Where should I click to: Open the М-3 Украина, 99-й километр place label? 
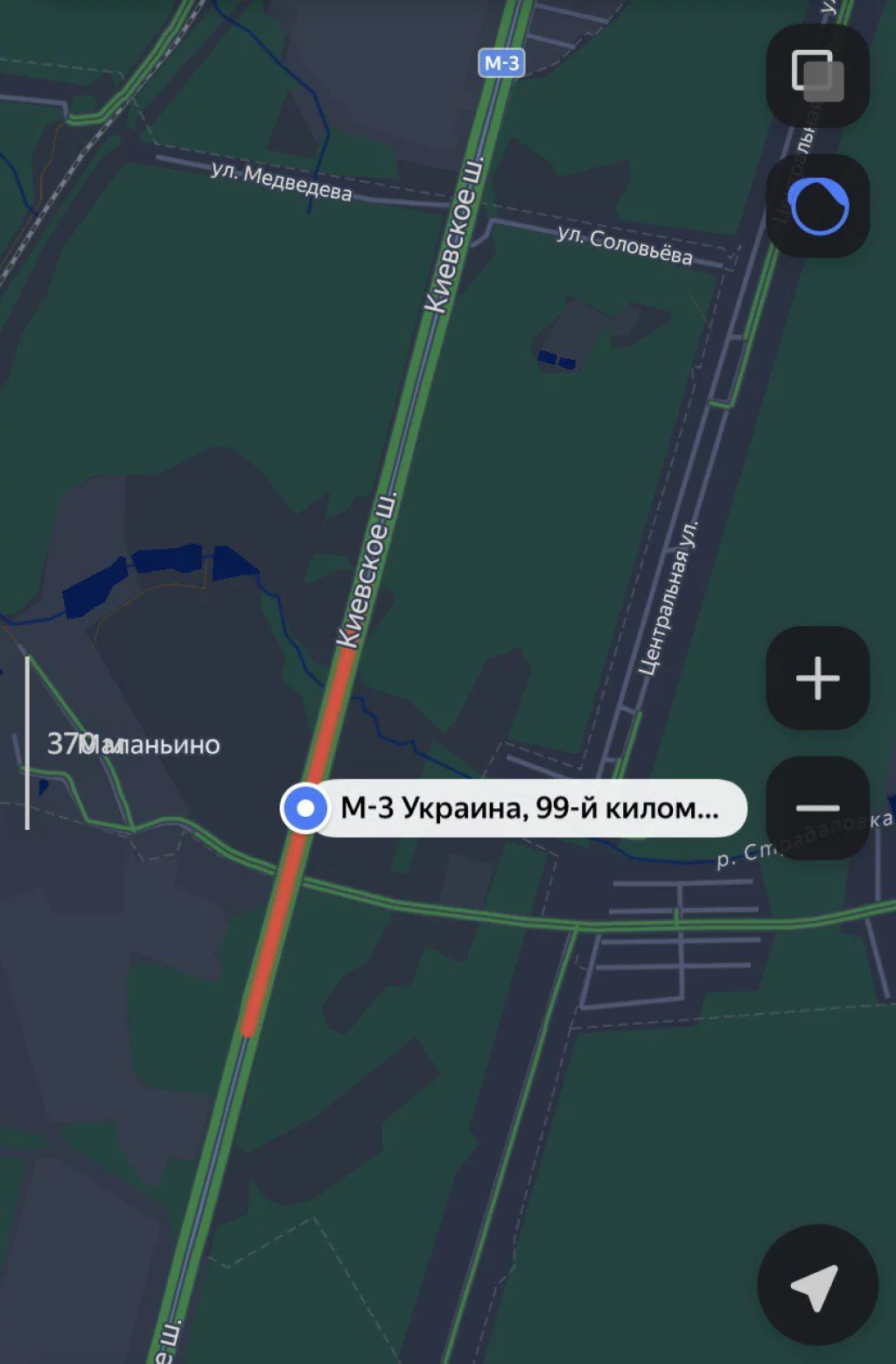(528, 807)
